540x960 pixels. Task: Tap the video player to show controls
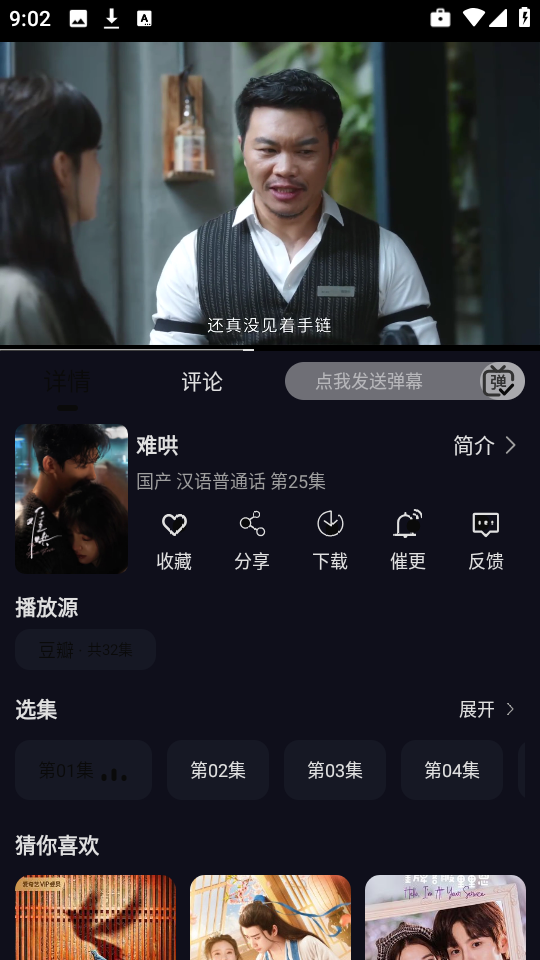[270, 193]
